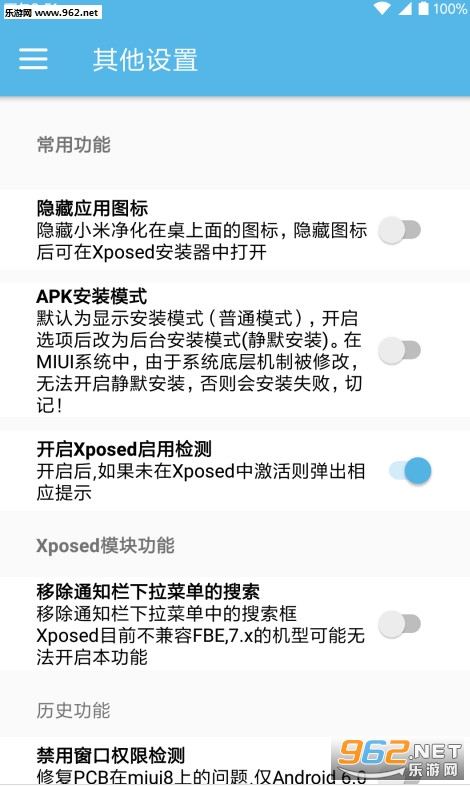Toggle 移除通知栏下拉菜单的搜索 on

pyautogui.click(x=399, y=624)
